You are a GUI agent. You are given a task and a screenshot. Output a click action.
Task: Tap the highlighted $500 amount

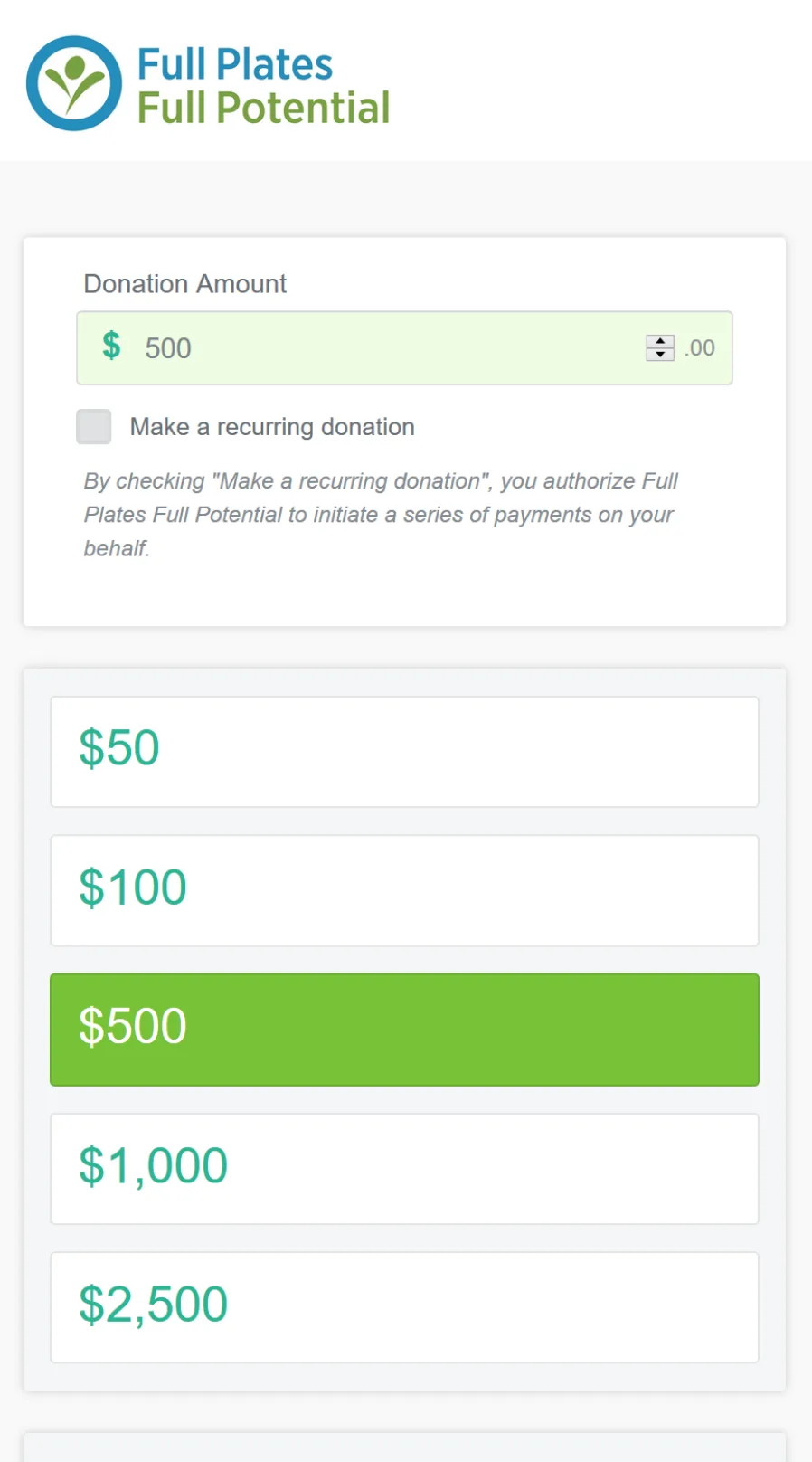(404, 1030)
